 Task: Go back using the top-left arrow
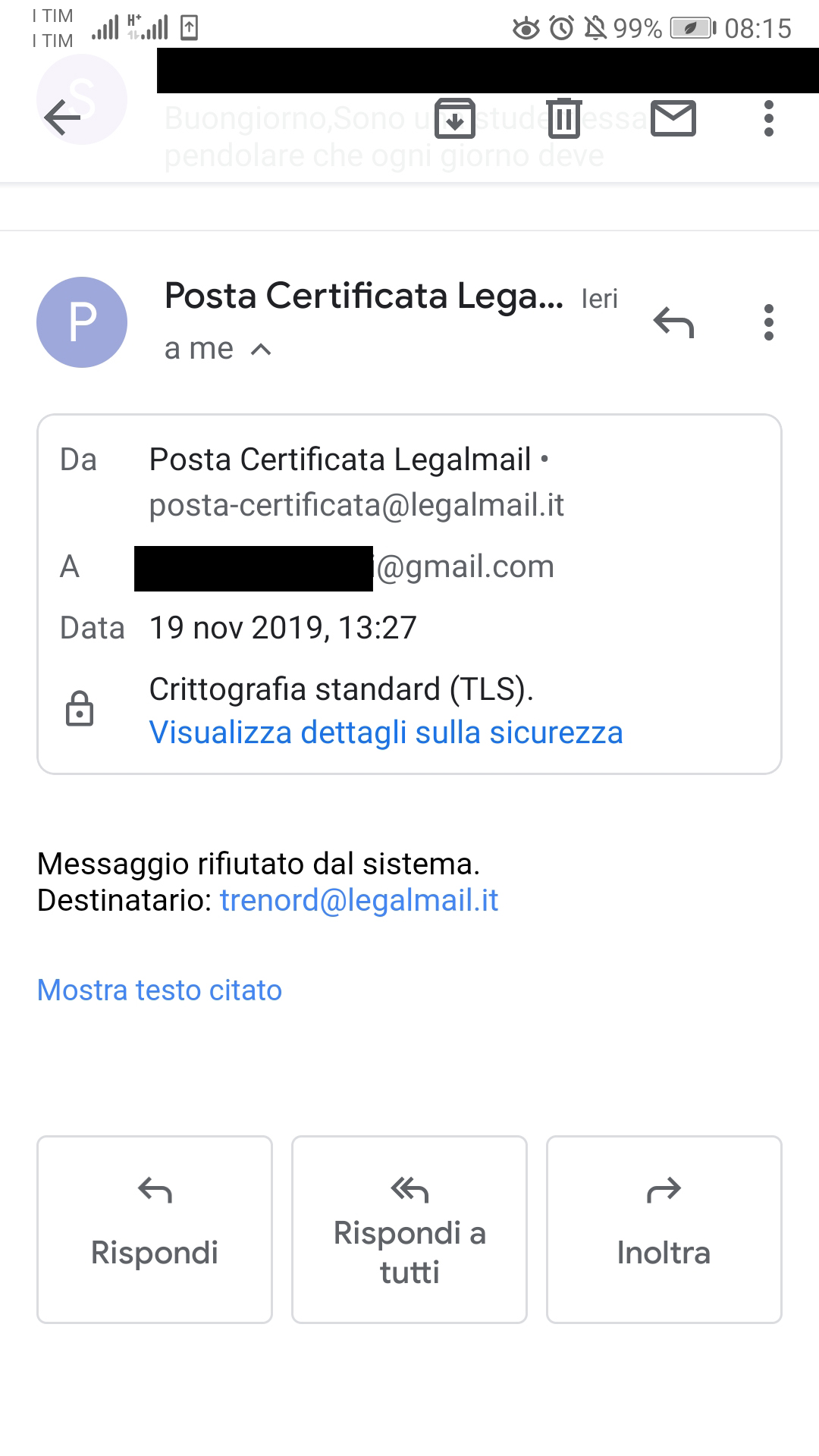(x=62, y=118)
